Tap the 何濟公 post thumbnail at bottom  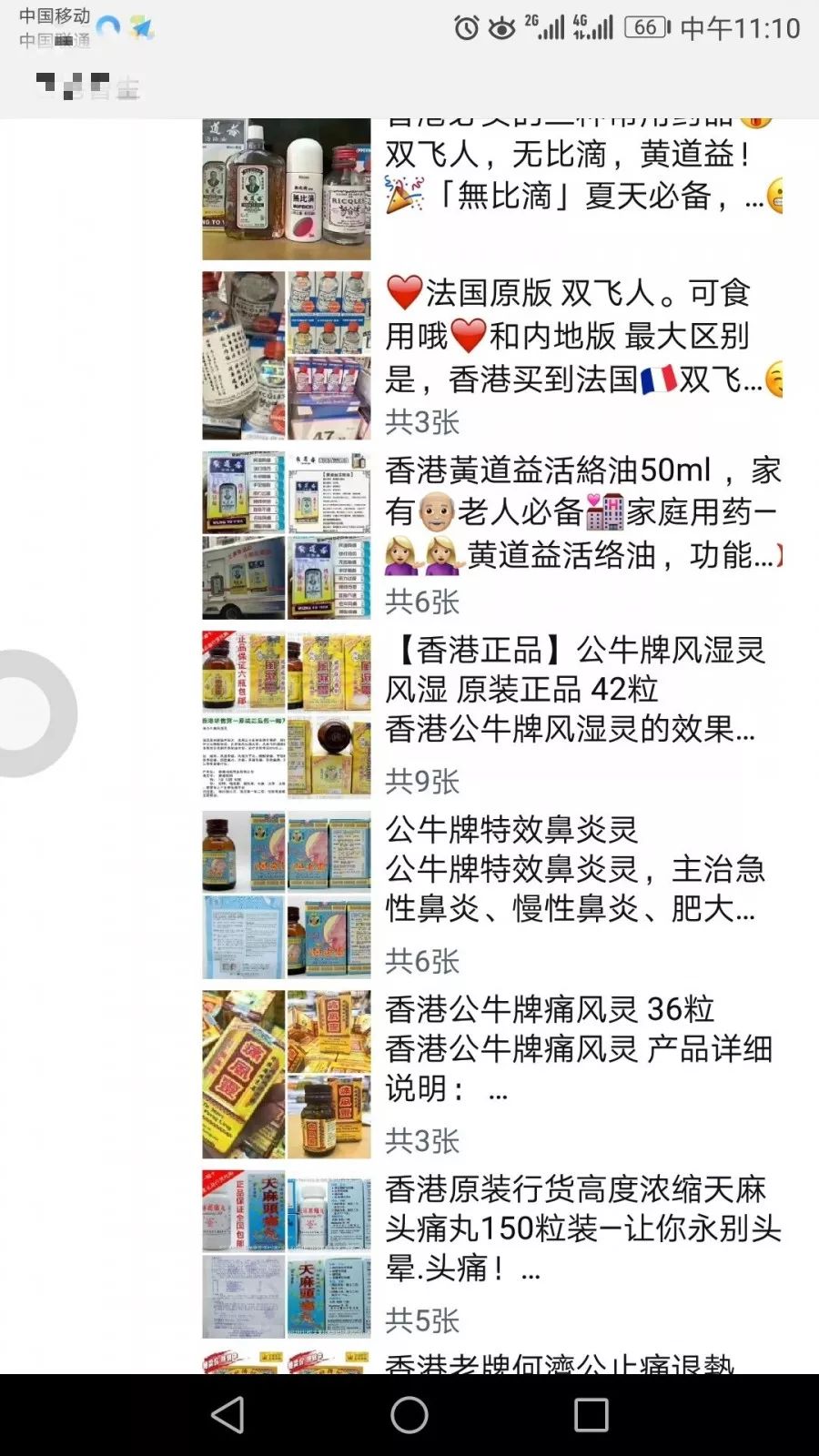tap(285, 1365)
